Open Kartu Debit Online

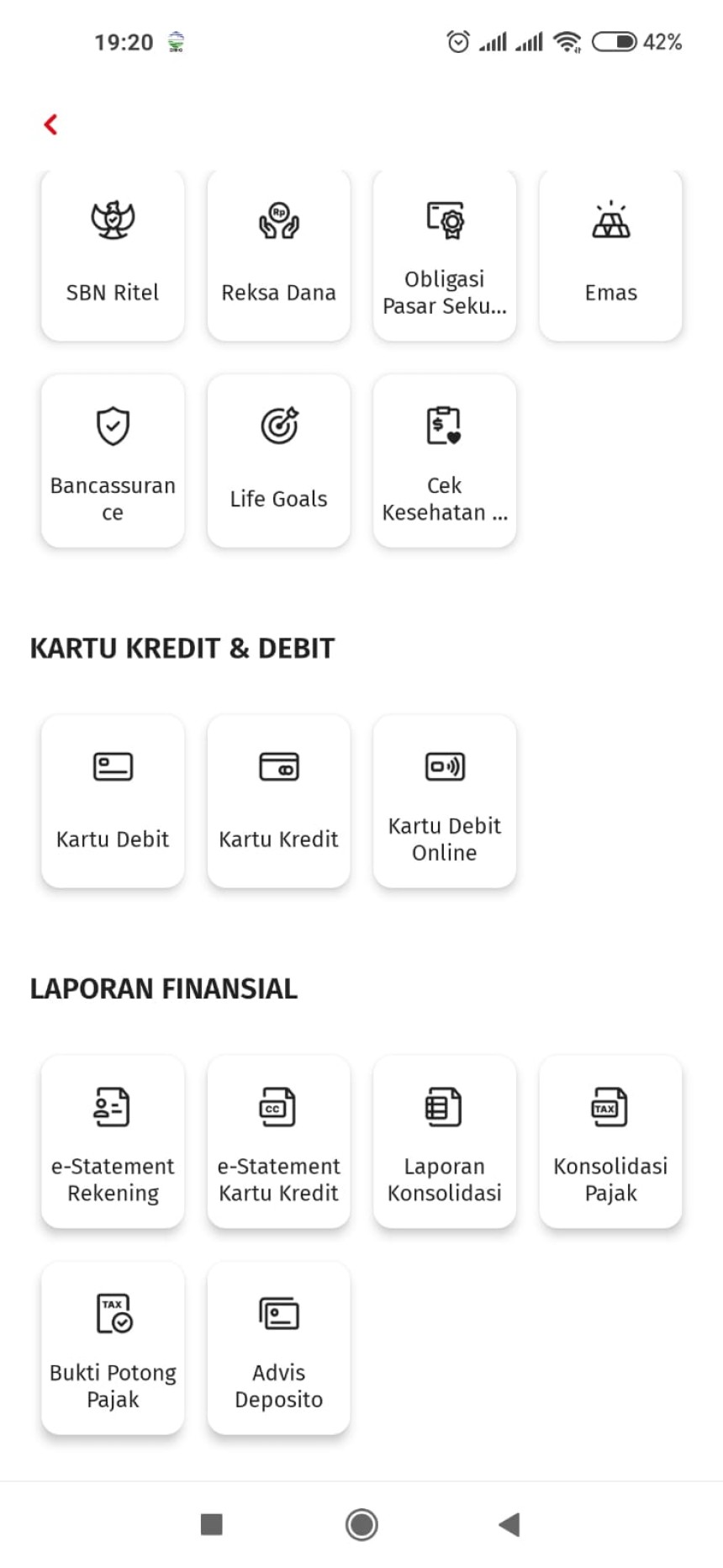click(445, 801)
